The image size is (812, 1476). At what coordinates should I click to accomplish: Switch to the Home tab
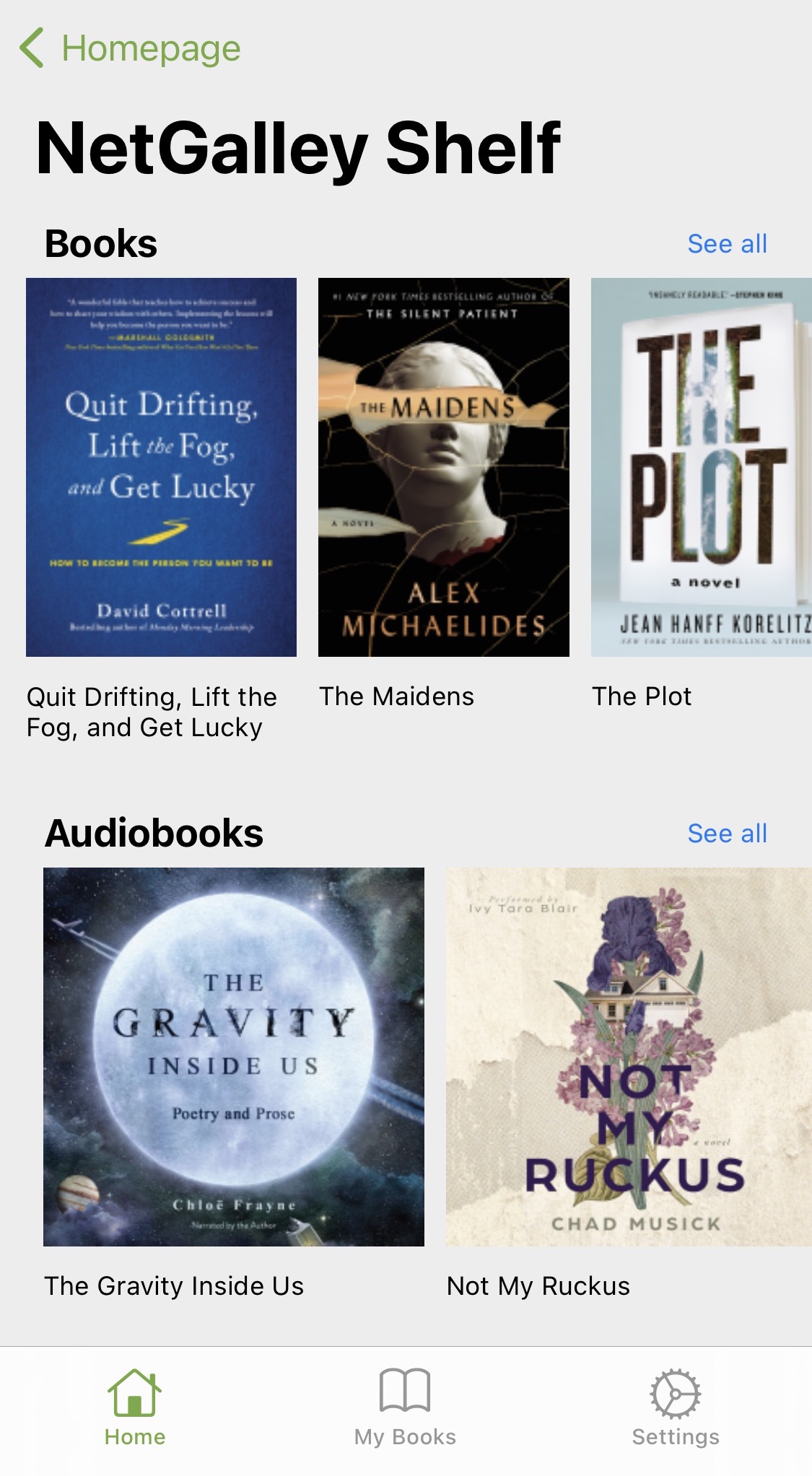[x=135, y=1407]
